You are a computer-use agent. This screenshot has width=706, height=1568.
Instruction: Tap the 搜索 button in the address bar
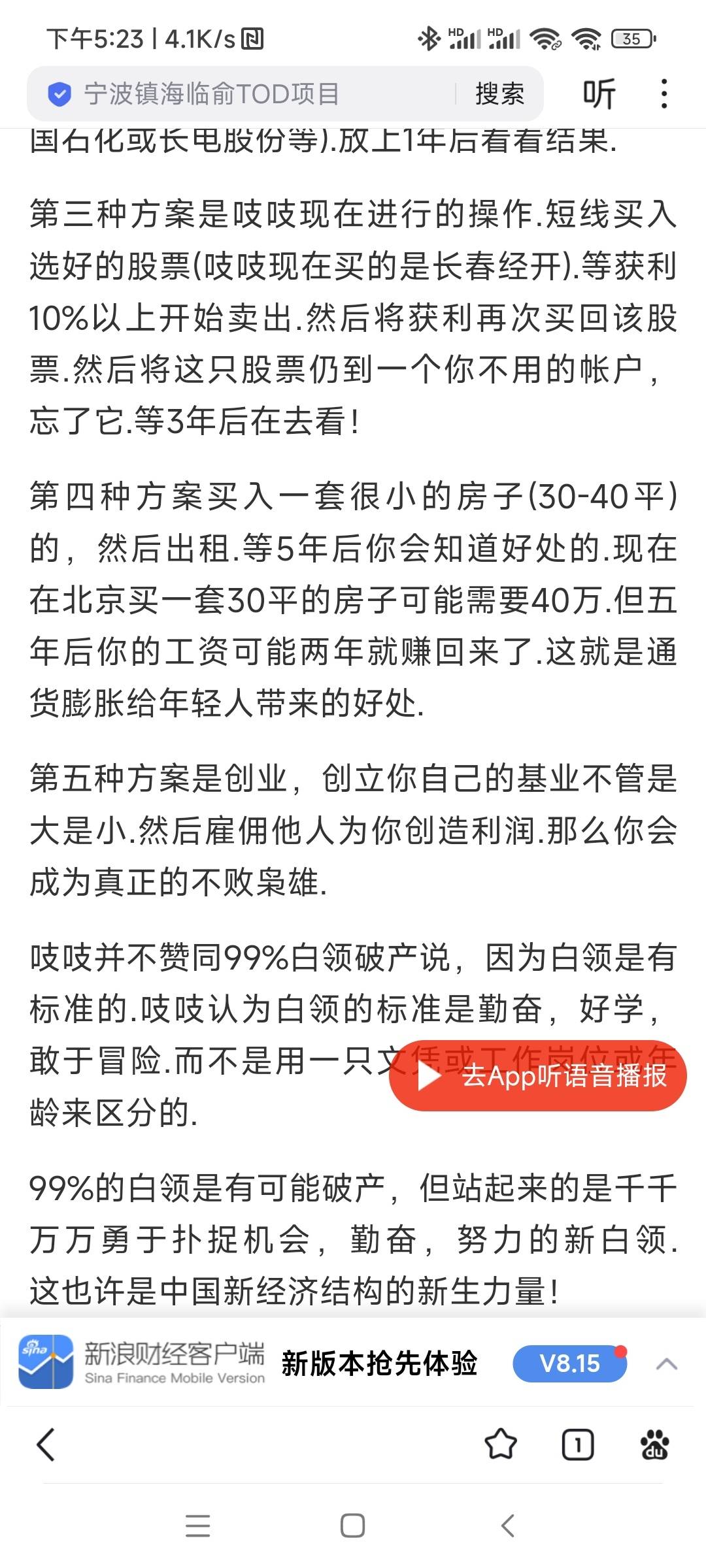[500, 94]
